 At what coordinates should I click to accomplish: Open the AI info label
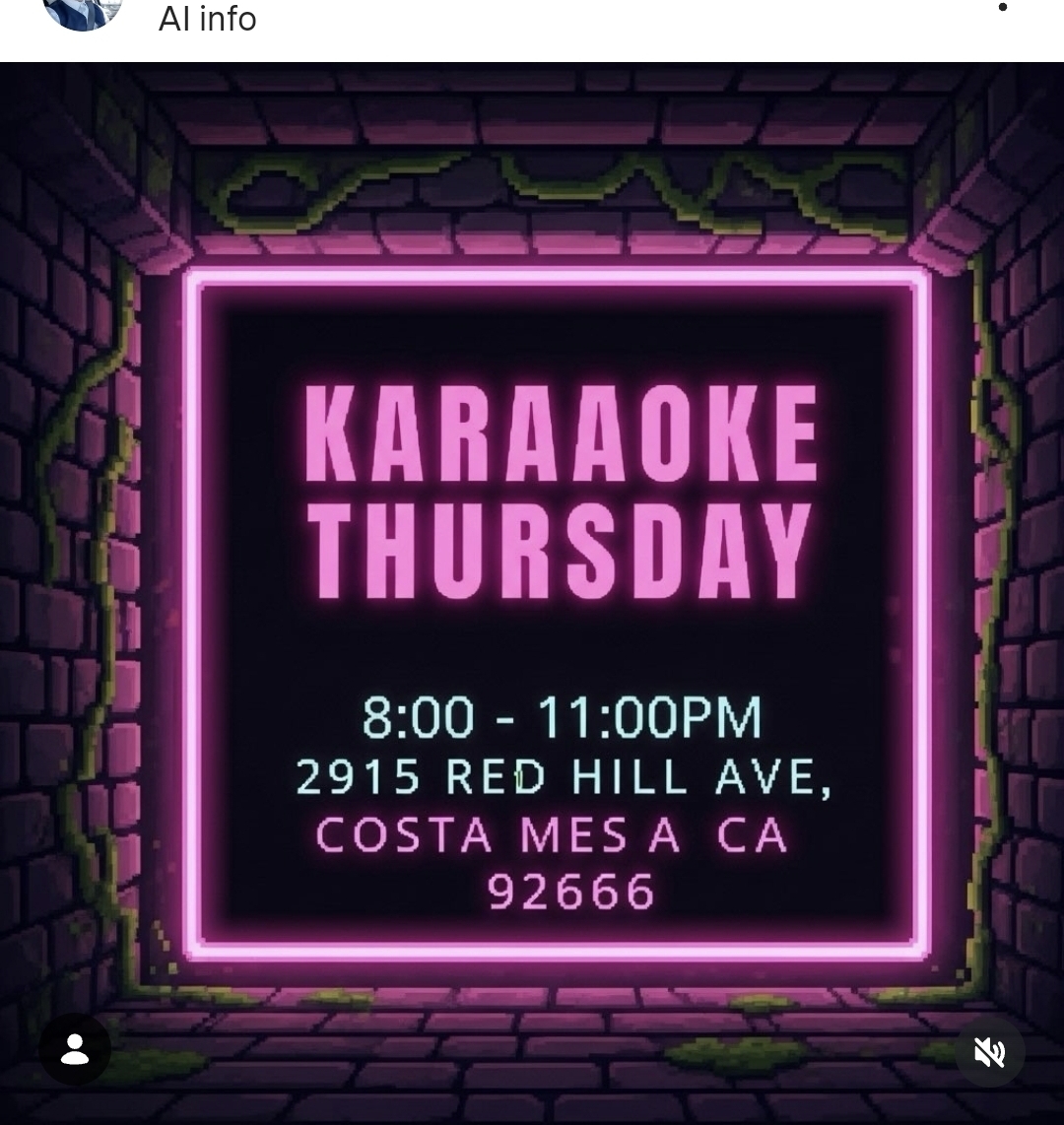[207, 18]
